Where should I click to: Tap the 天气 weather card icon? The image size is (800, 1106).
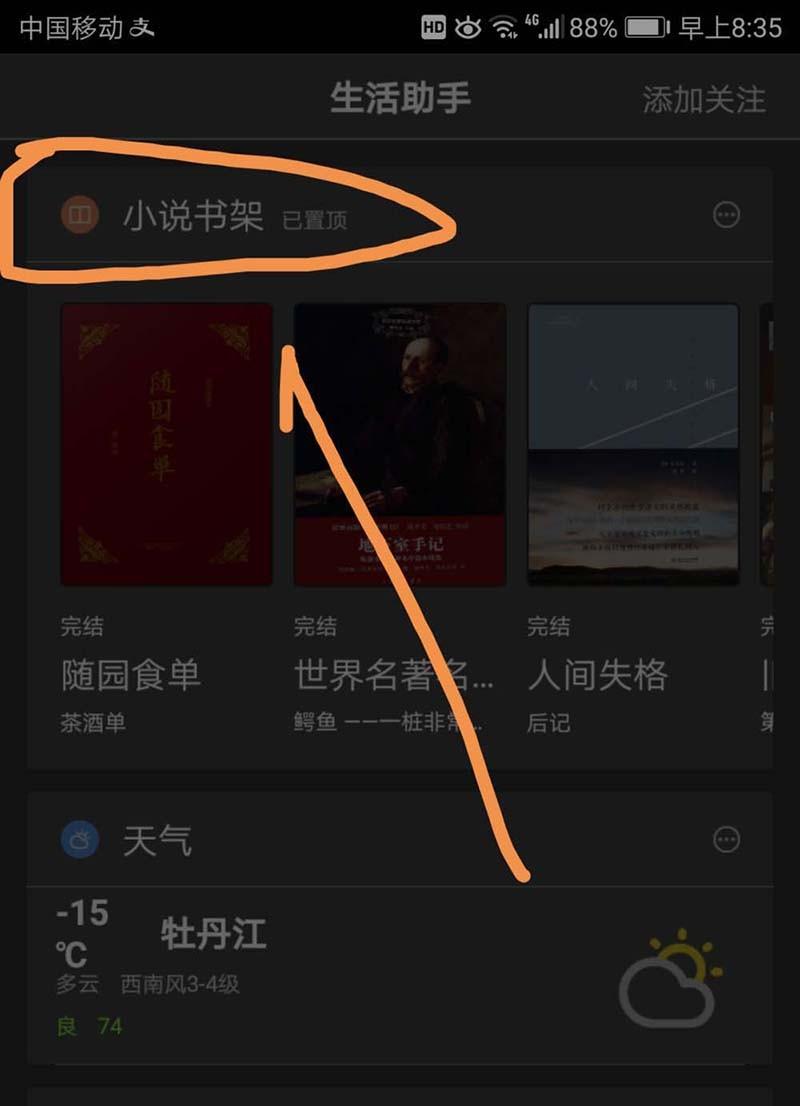click(78, 841)
